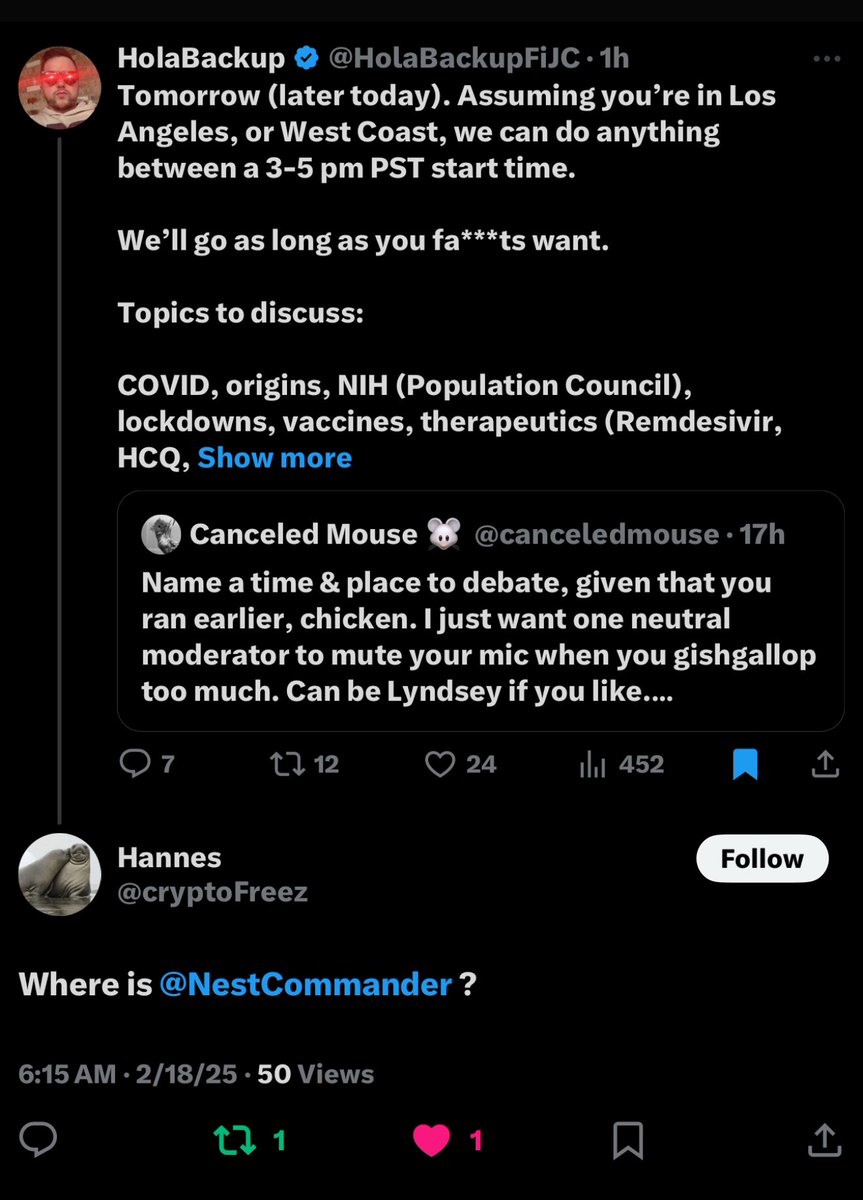Screen dimensions: 863x1200
Task: Share Hannes's post
Action: click(x=823, y=1140)
